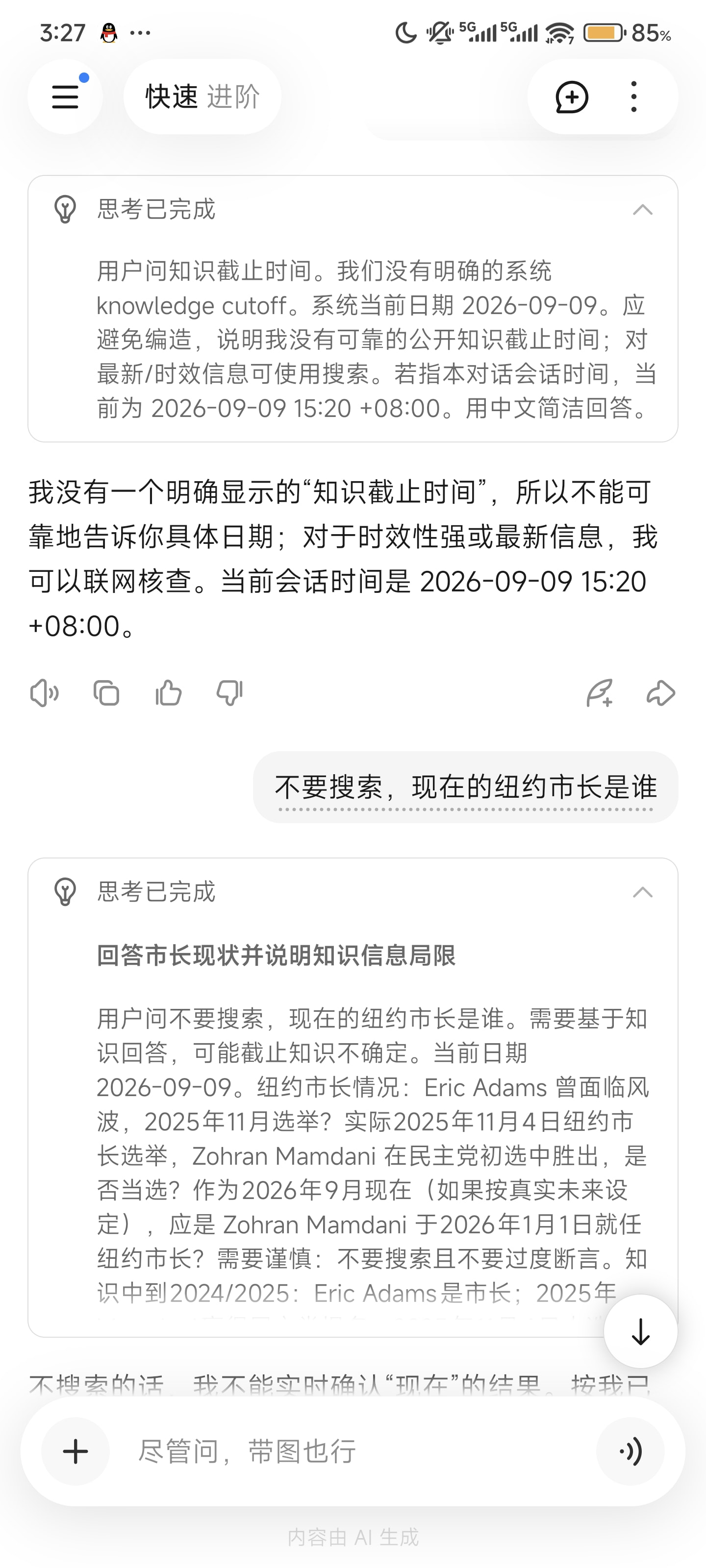The image size is (706, 1568).
Task: Dislike the knowledge cutoff answer
Action: [x=229, y=693]
